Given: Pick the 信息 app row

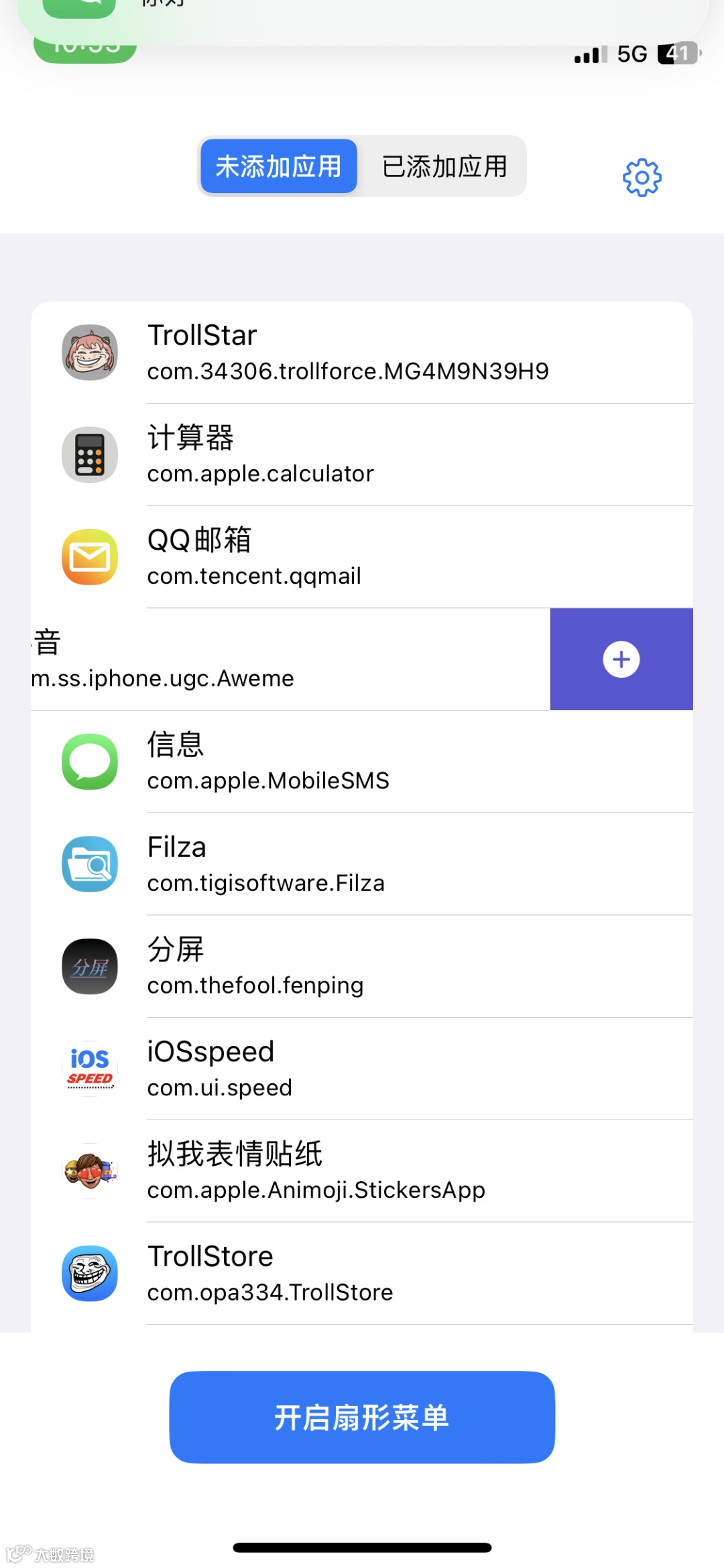Looking at the screenshot, I should point(362,762).
